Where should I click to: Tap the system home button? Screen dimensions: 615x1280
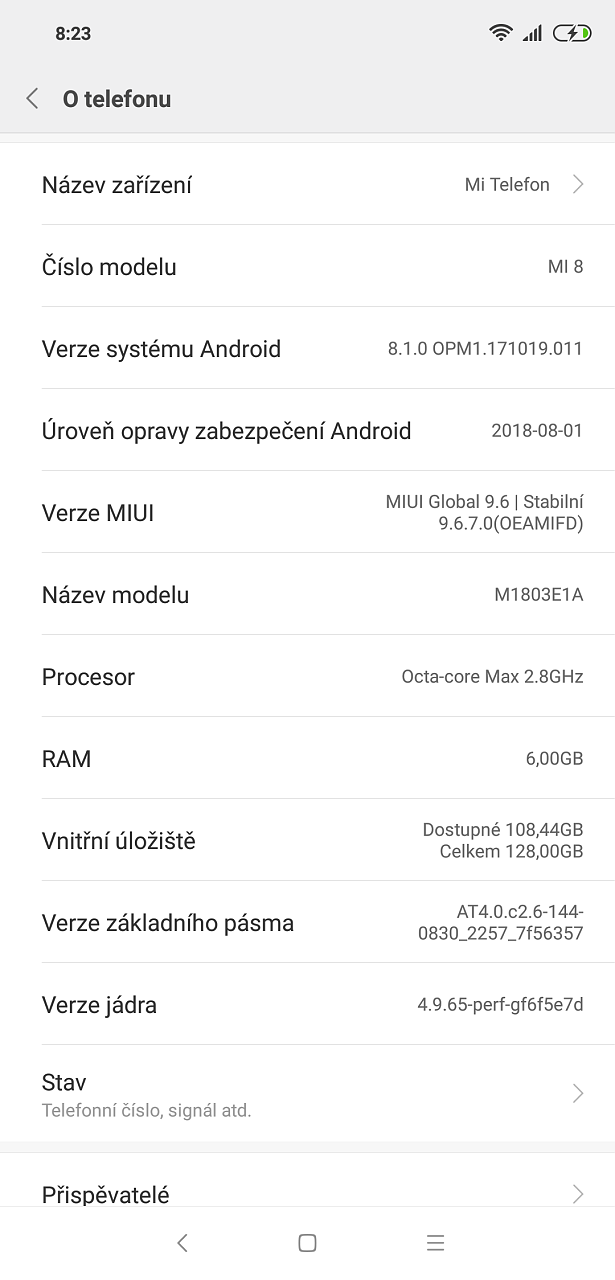click(307, 1243)
